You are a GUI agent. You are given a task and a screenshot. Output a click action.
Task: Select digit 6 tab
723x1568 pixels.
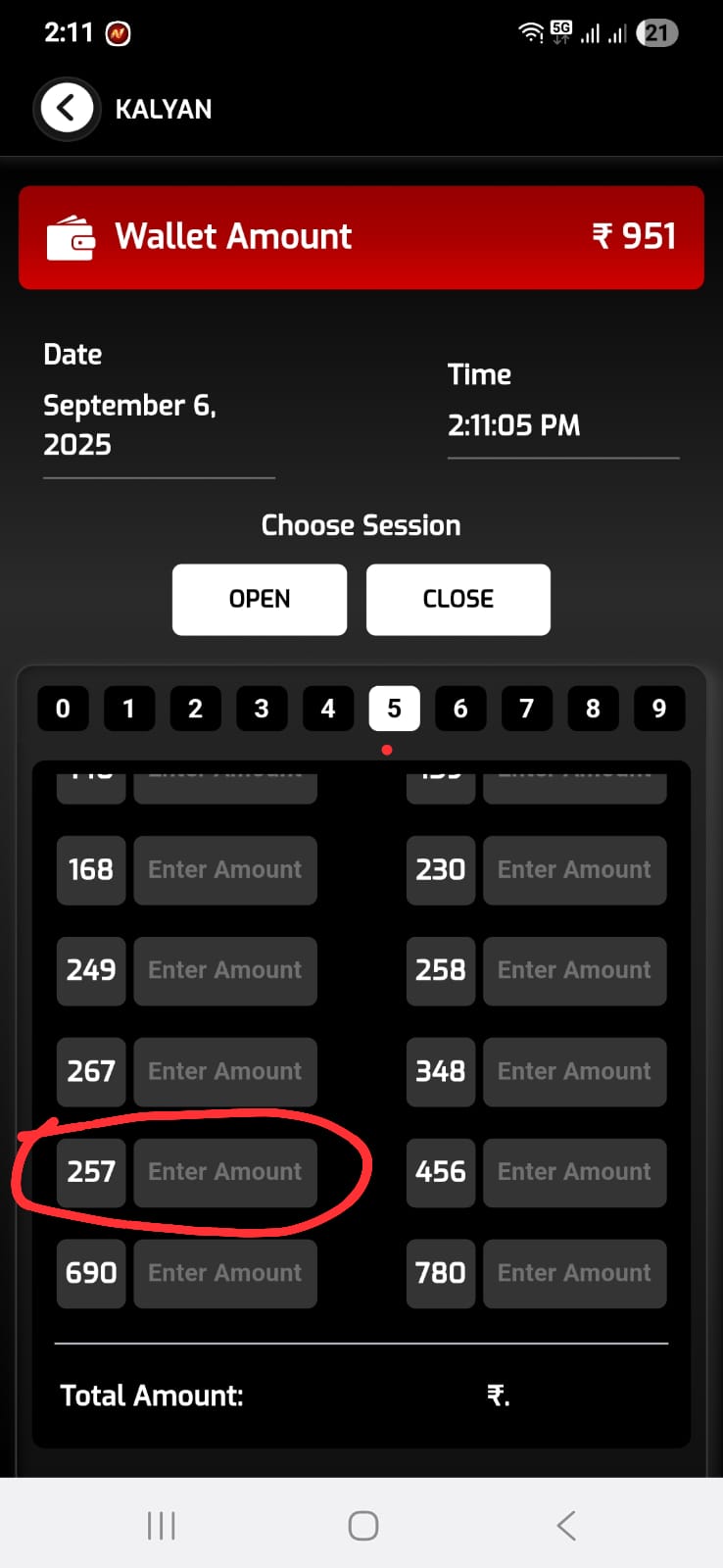pos(460,709)
